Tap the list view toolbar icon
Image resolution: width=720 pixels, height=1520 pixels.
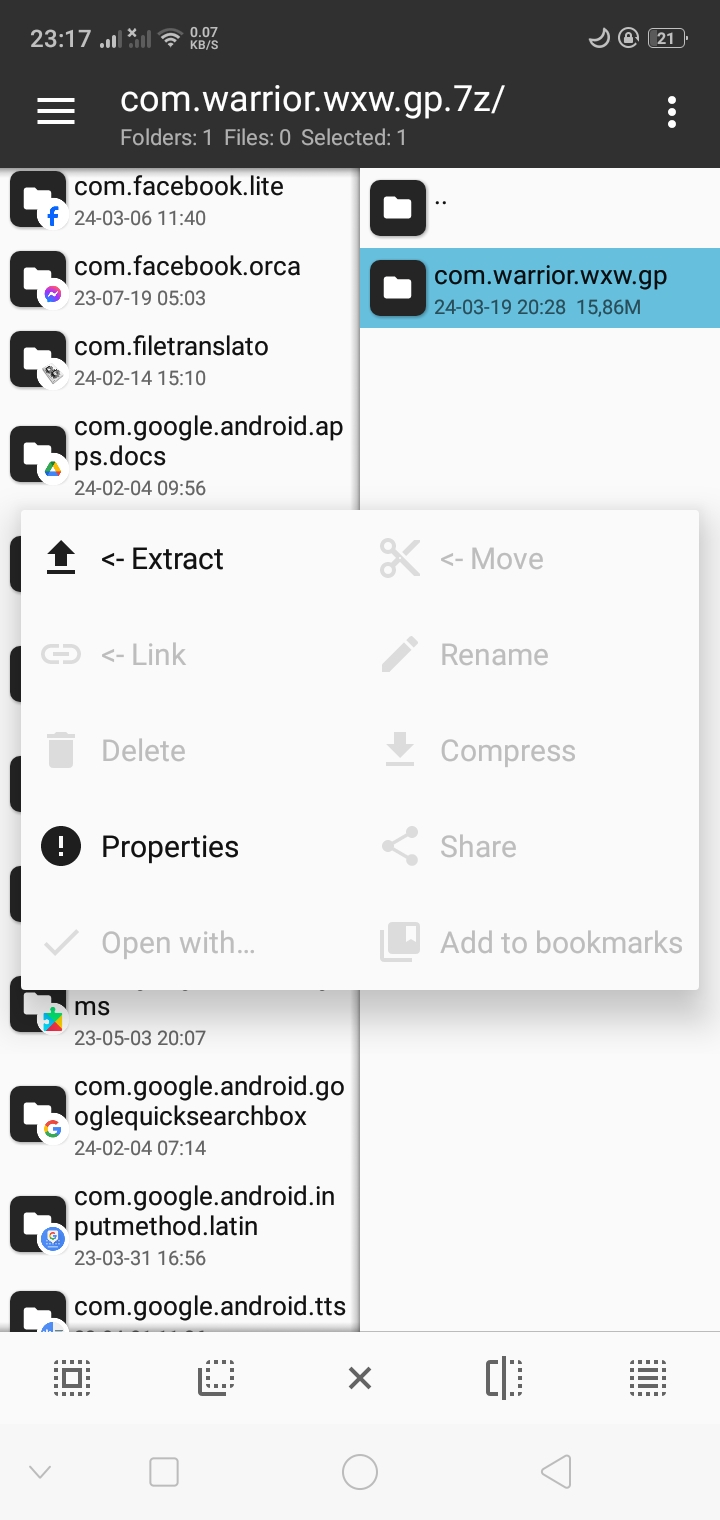pos(648,1378)
